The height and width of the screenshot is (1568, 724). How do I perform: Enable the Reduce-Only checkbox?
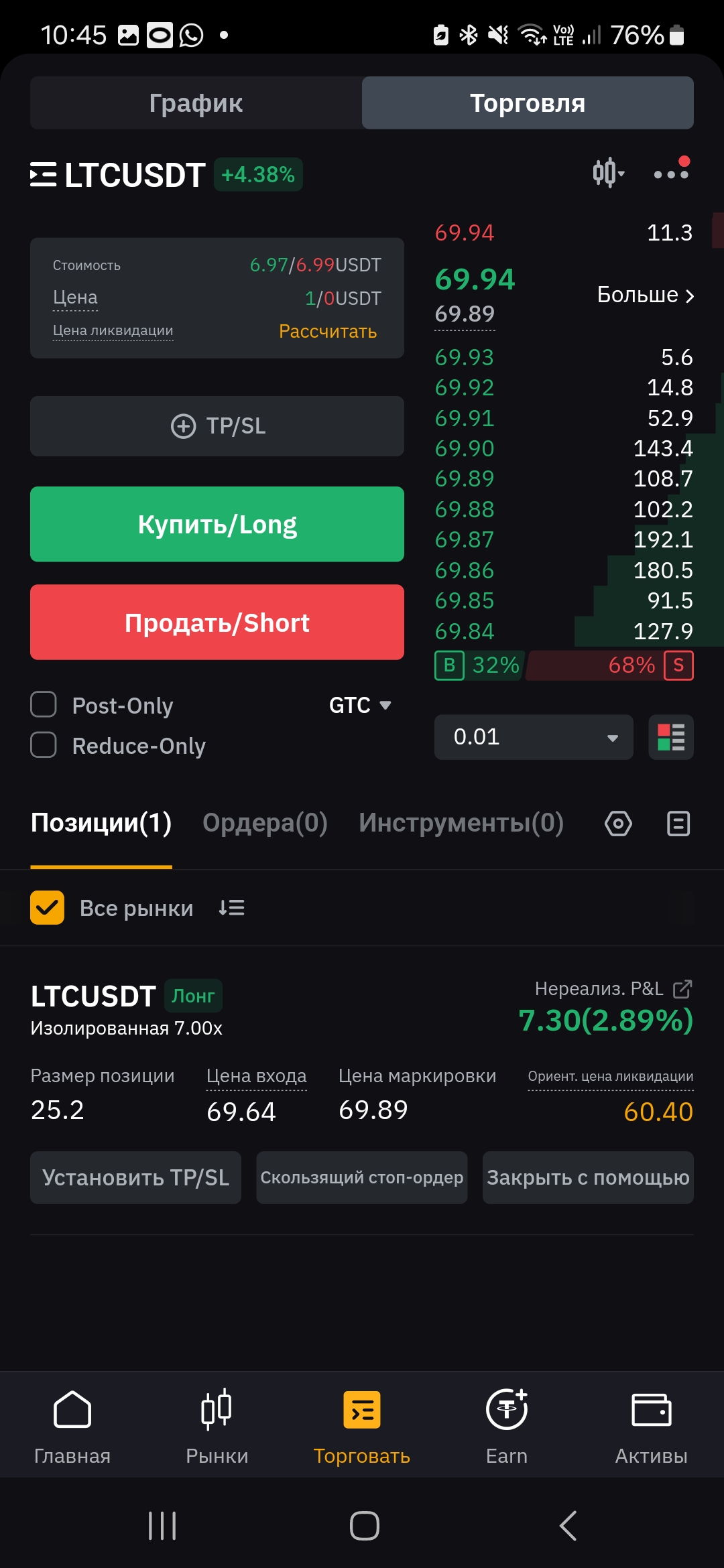coord(44,744)
